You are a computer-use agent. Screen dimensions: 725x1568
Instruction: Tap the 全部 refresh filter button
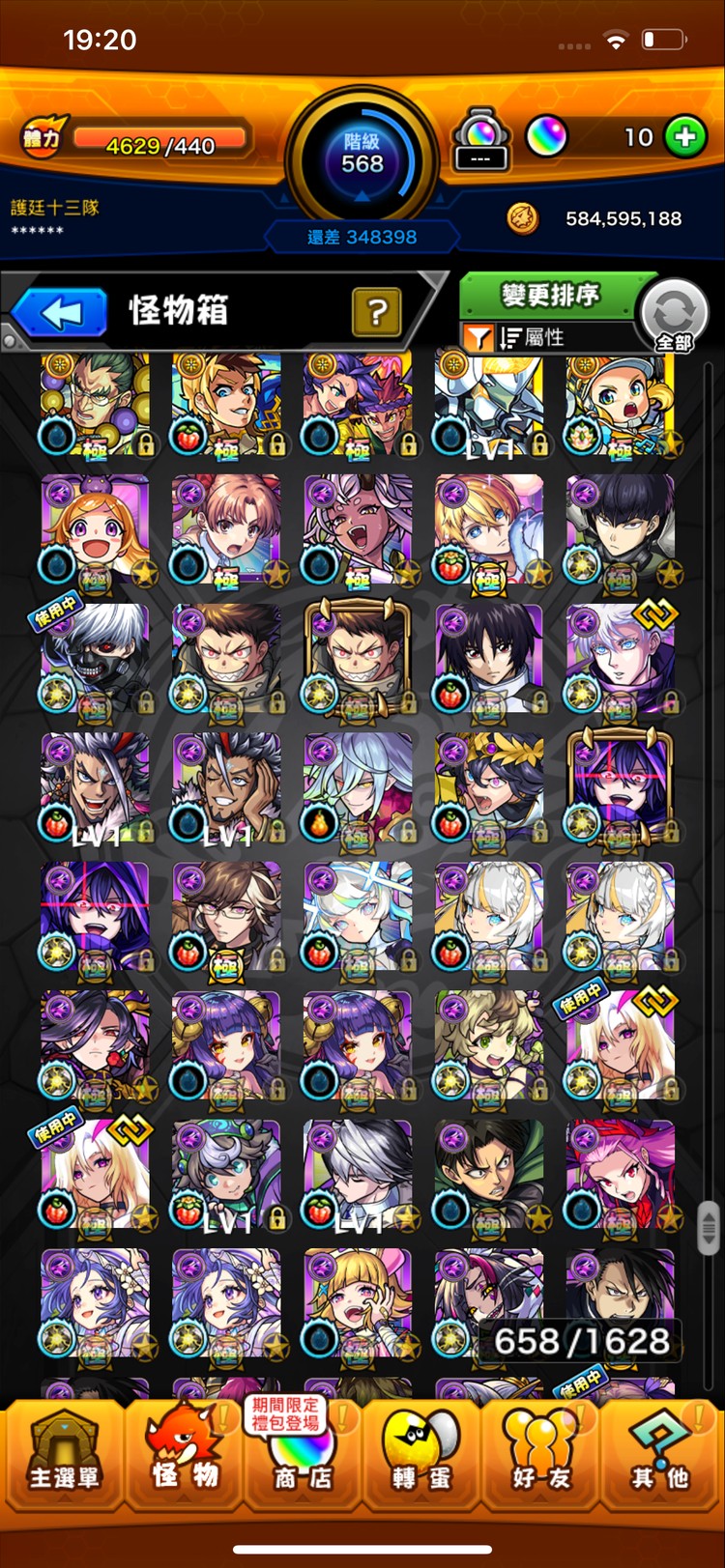point(674,316)
